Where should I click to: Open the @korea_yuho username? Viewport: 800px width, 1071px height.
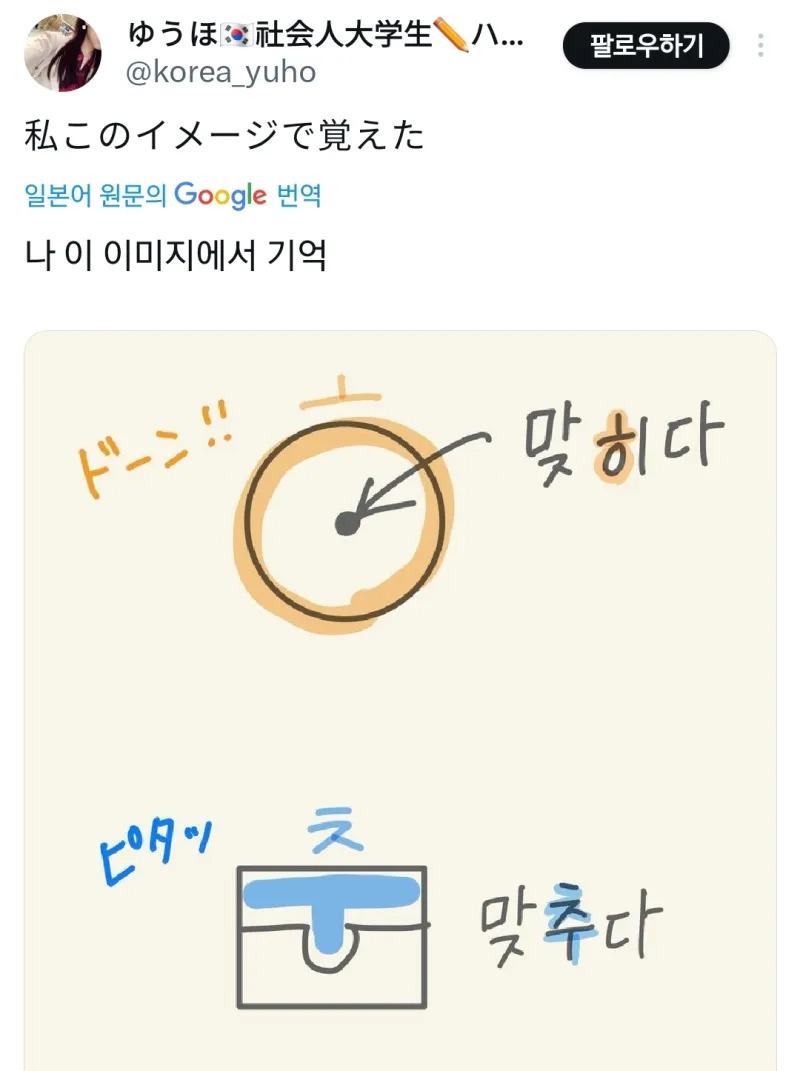(x=221, y=72)
